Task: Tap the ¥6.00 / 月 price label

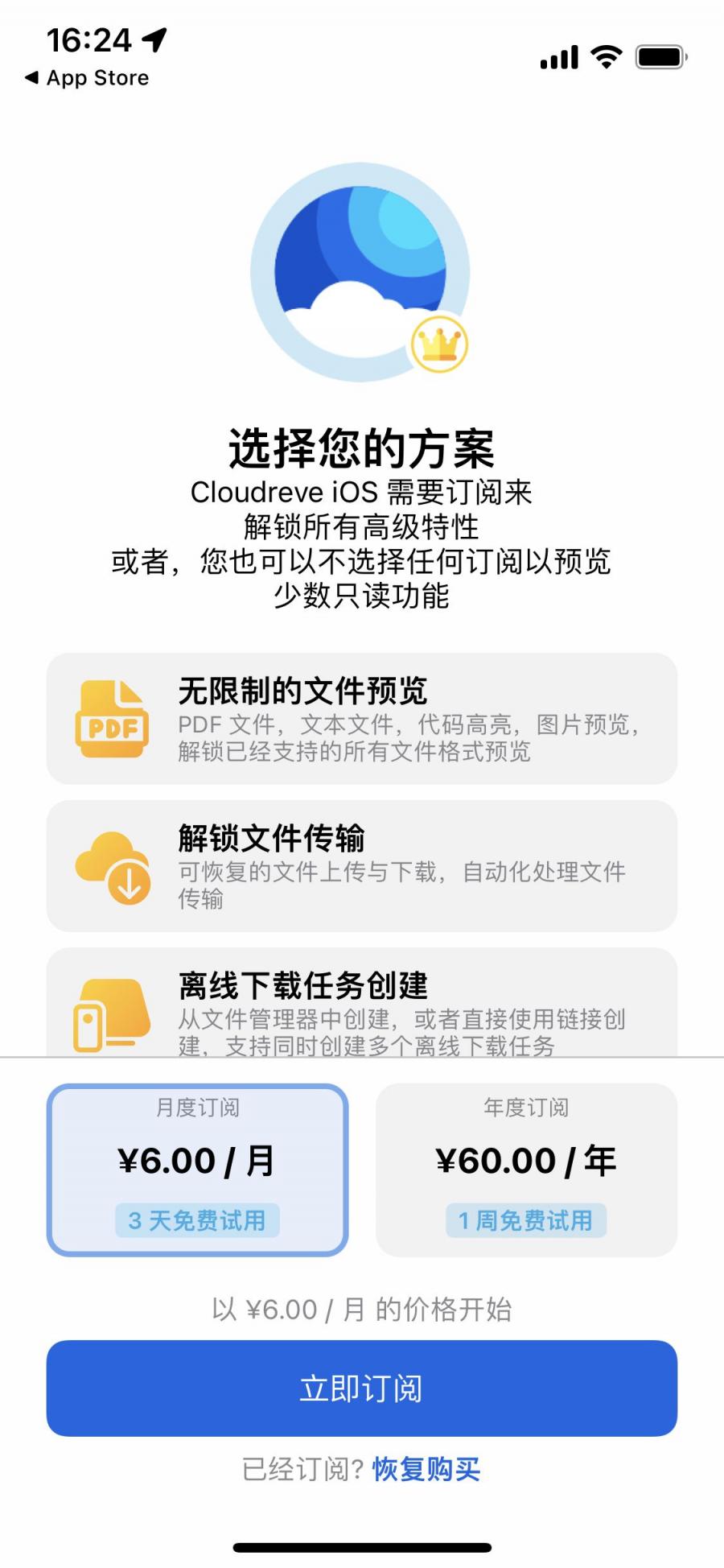Action: pos(198,1160)
